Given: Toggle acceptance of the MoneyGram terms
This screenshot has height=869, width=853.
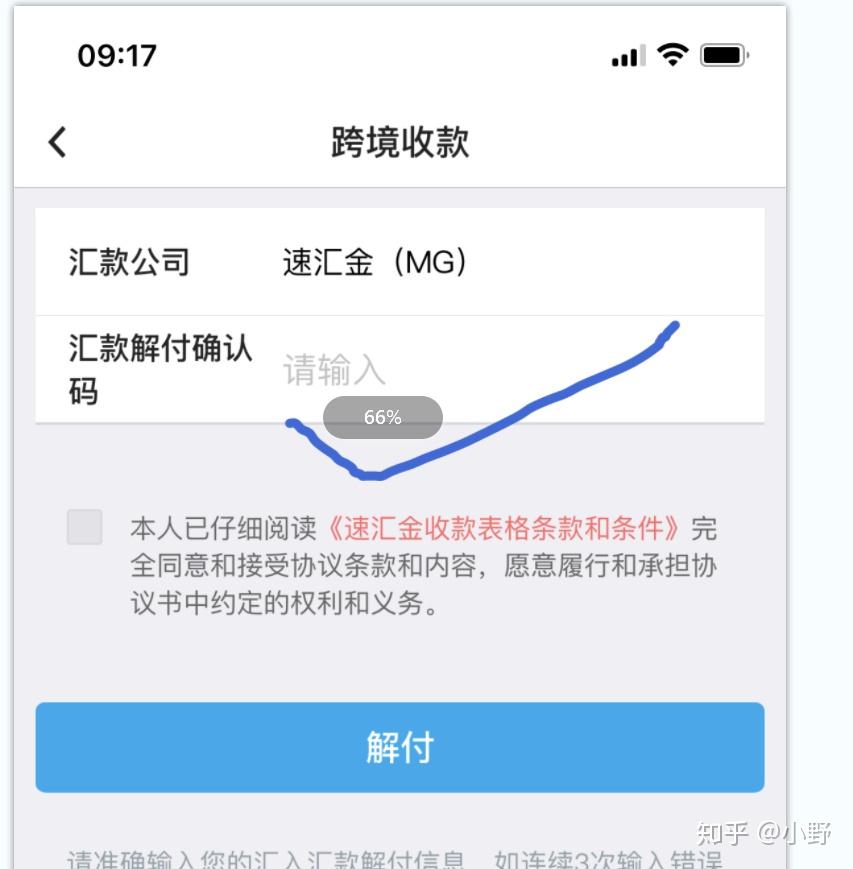Looking at the screenshot, I should point(84,529).
